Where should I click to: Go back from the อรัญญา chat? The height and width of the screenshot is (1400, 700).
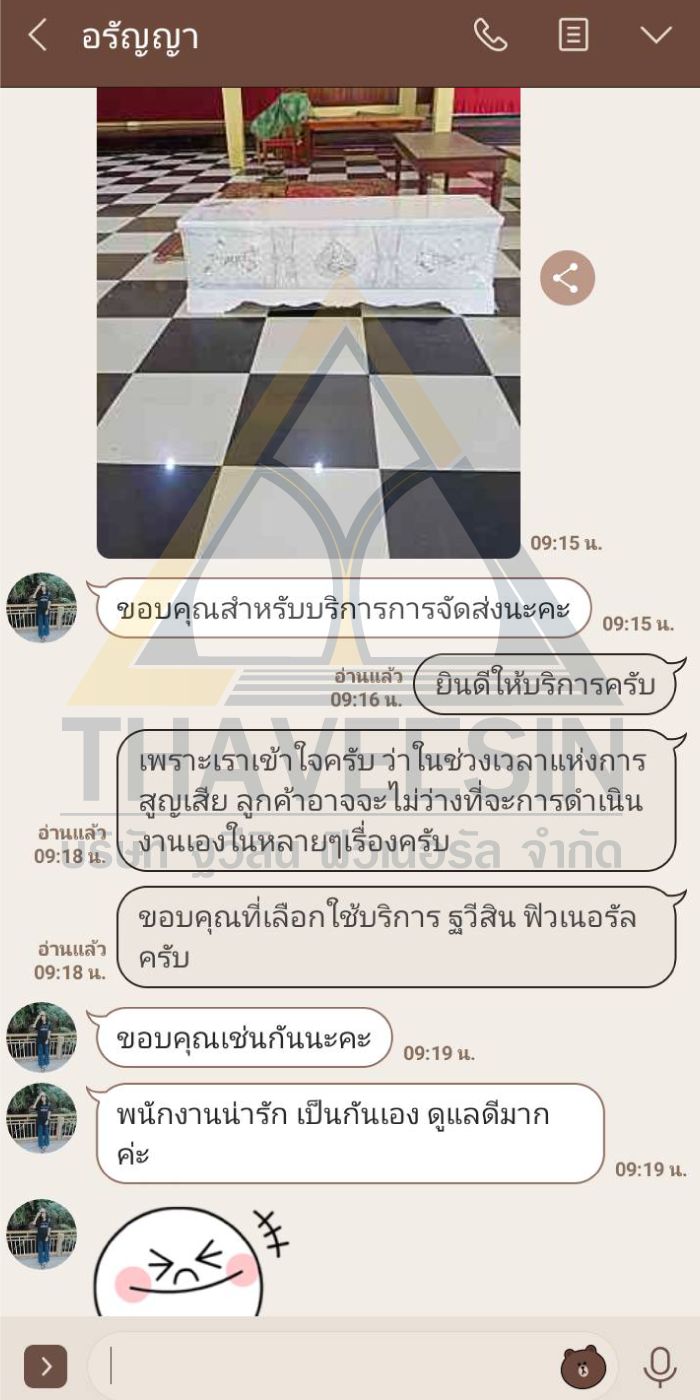pyautogui.click(x=37, y=37)
